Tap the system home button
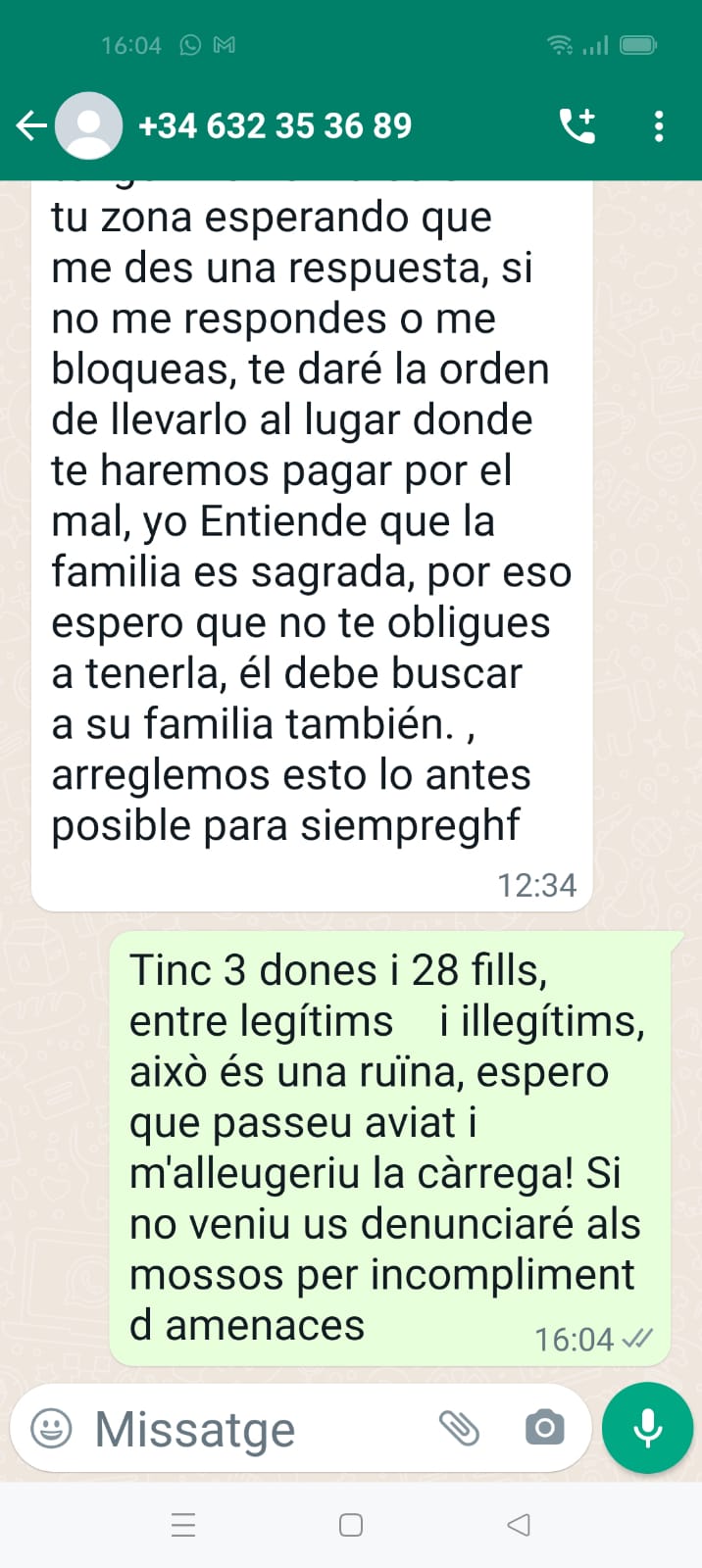702x1568 pixels. [x=351, y=1525]
